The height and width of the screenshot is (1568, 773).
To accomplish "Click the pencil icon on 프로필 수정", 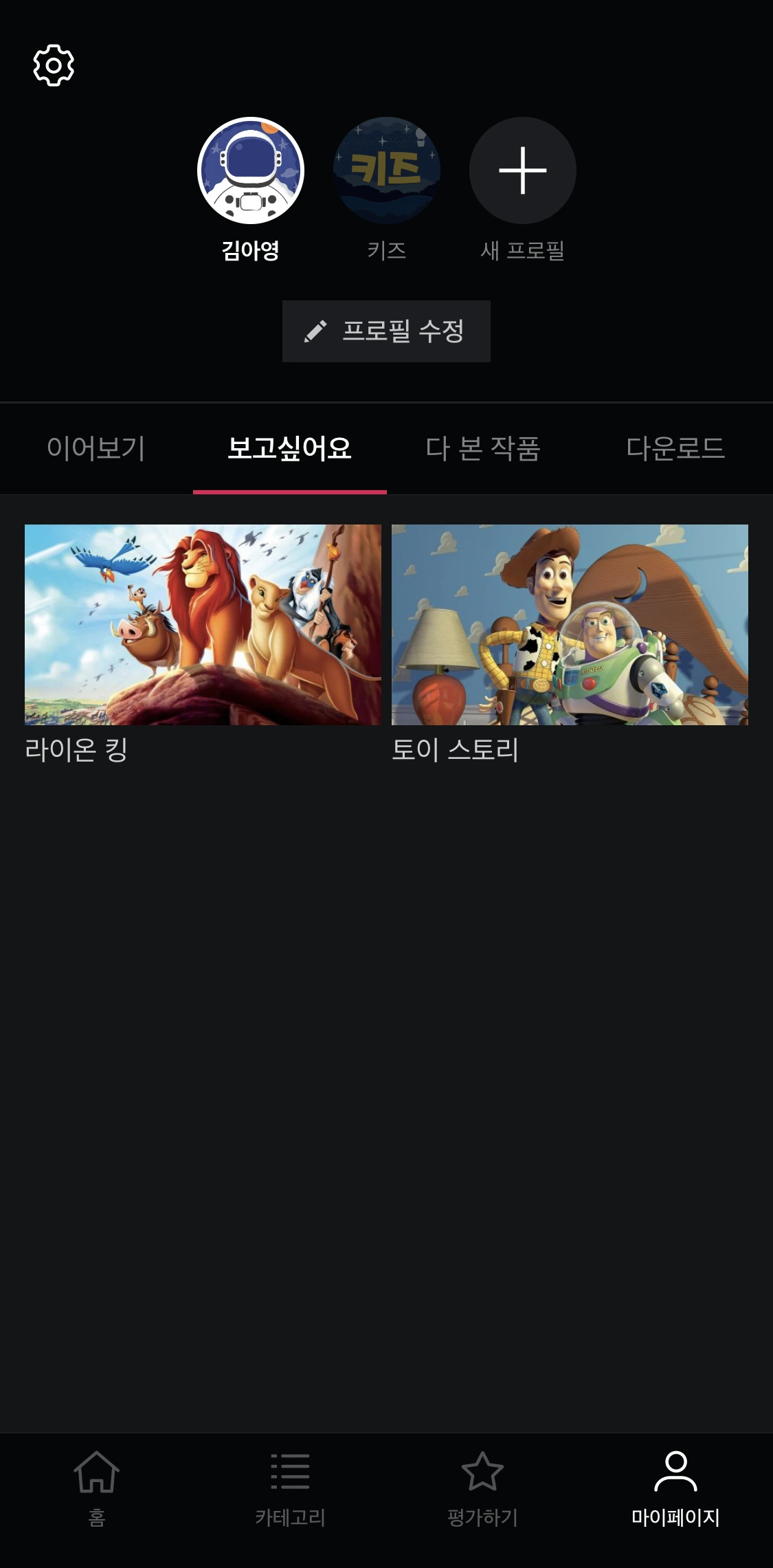I will point(315,331).
